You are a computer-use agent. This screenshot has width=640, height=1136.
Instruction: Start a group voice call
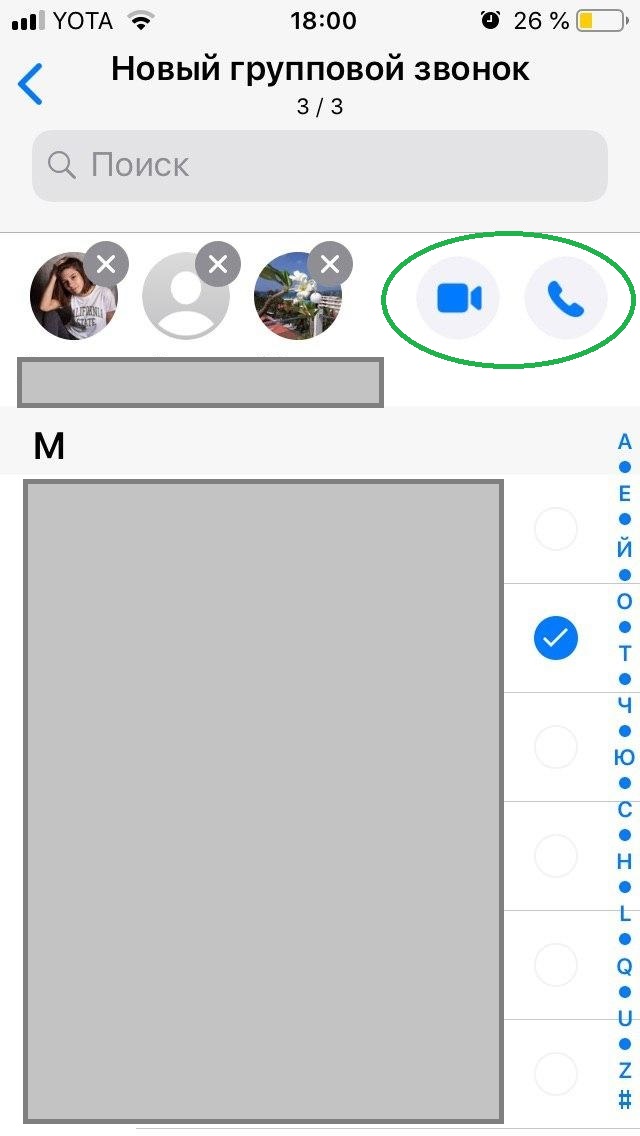pos(566,298)
